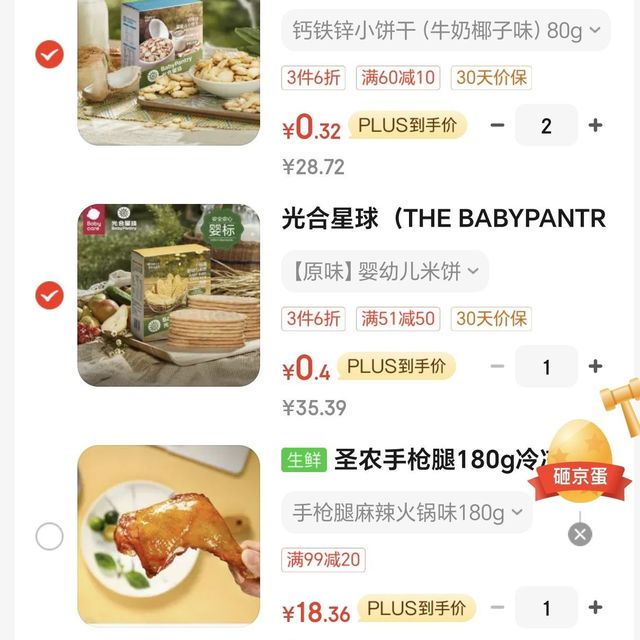
Task: Open variant dropdown 手枪腿麻辣火锅味180g
Action: point(407,513)
